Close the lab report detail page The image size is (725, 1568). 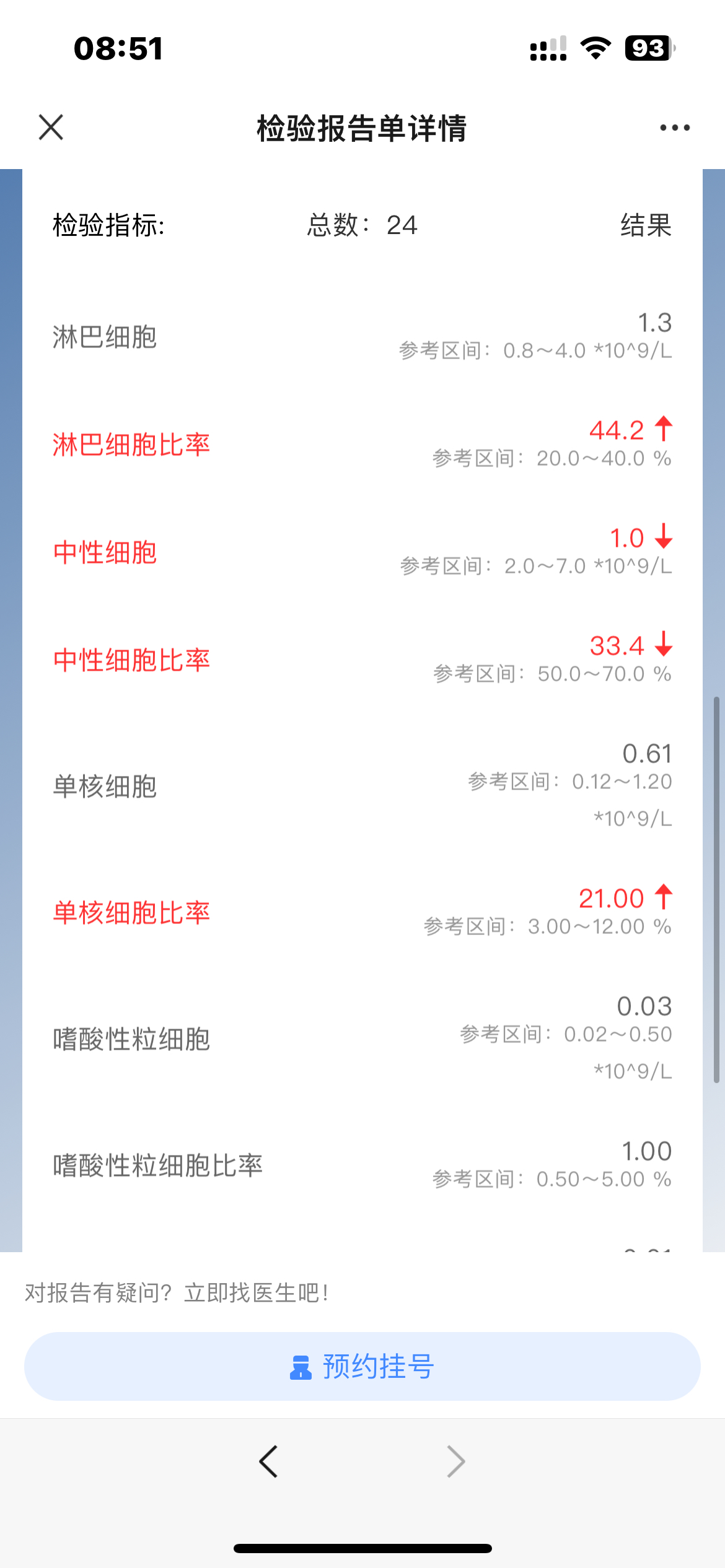pos(51,128)
